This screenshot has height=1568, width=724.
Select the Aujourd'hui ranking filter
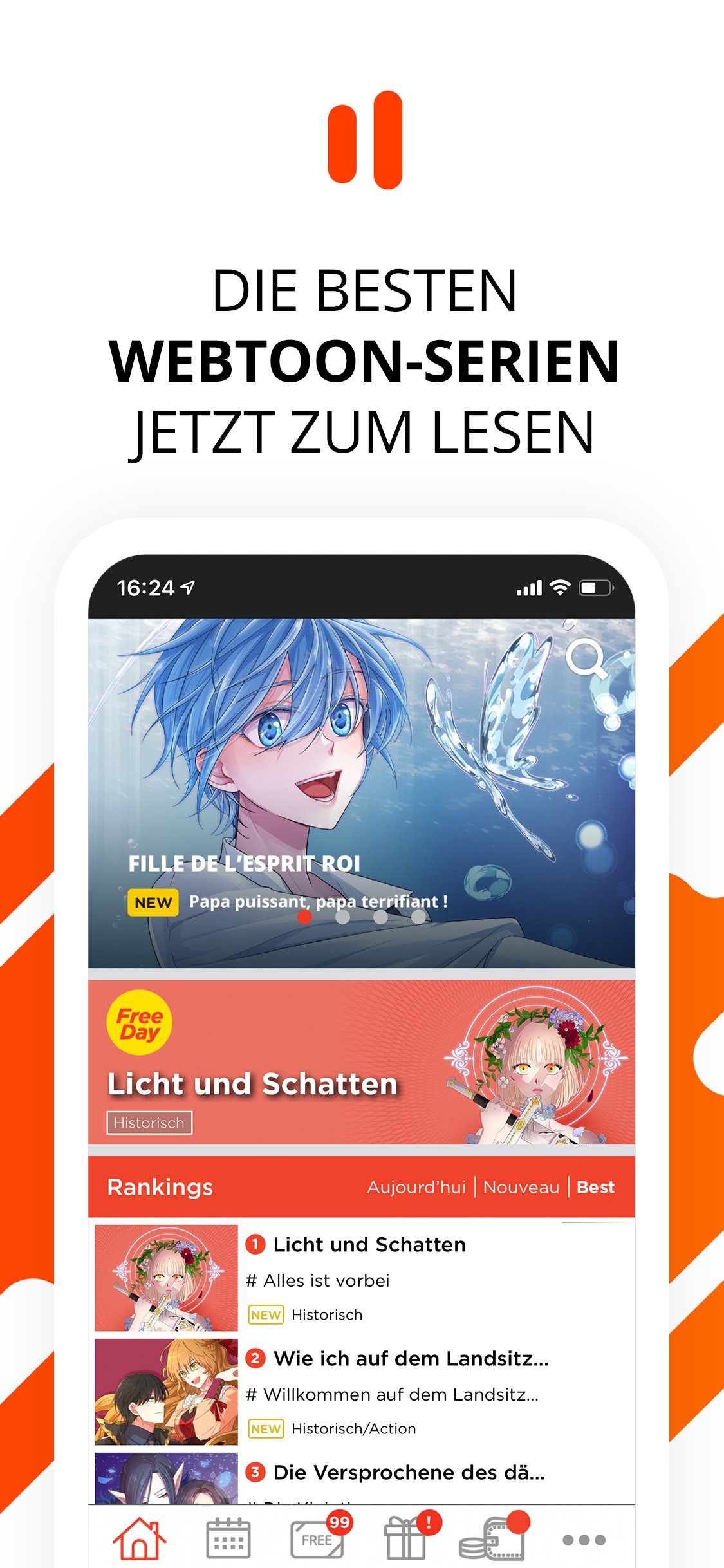417,1186
